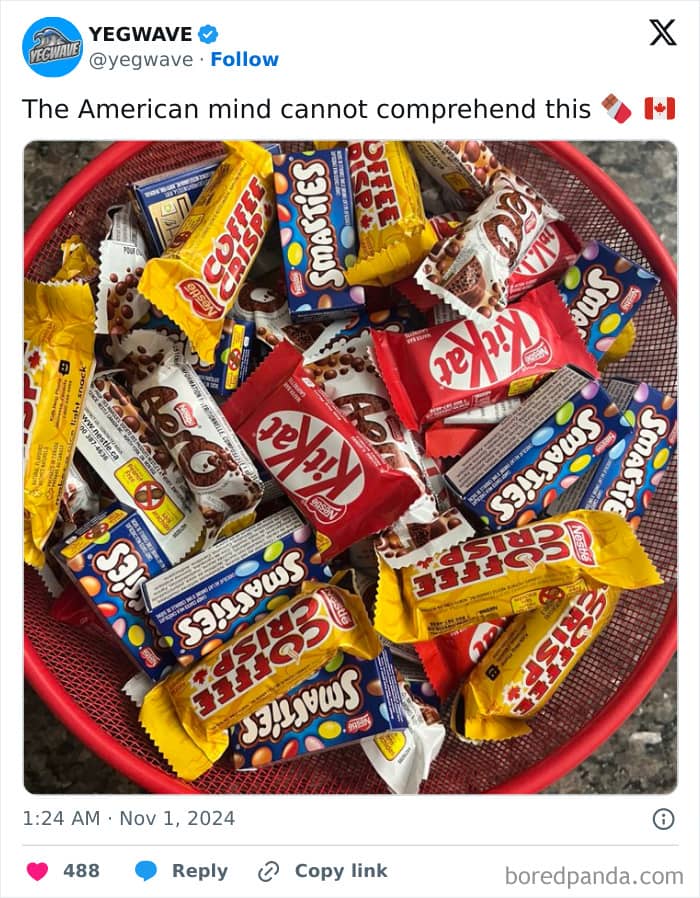Screen dimensions: 700x898
Task: Reply to the YEGWAVE tweet
Action: 182,871
